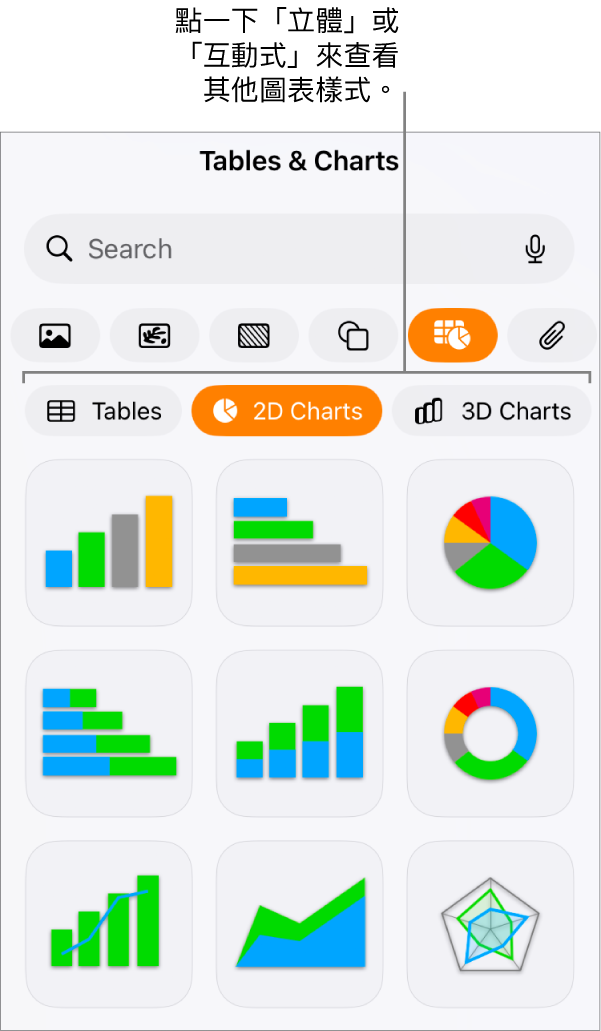Insert the horizontal bar chart
The width and height of the screenshot is (601, 1031).
pyautogui.click(x=299, y=542)
